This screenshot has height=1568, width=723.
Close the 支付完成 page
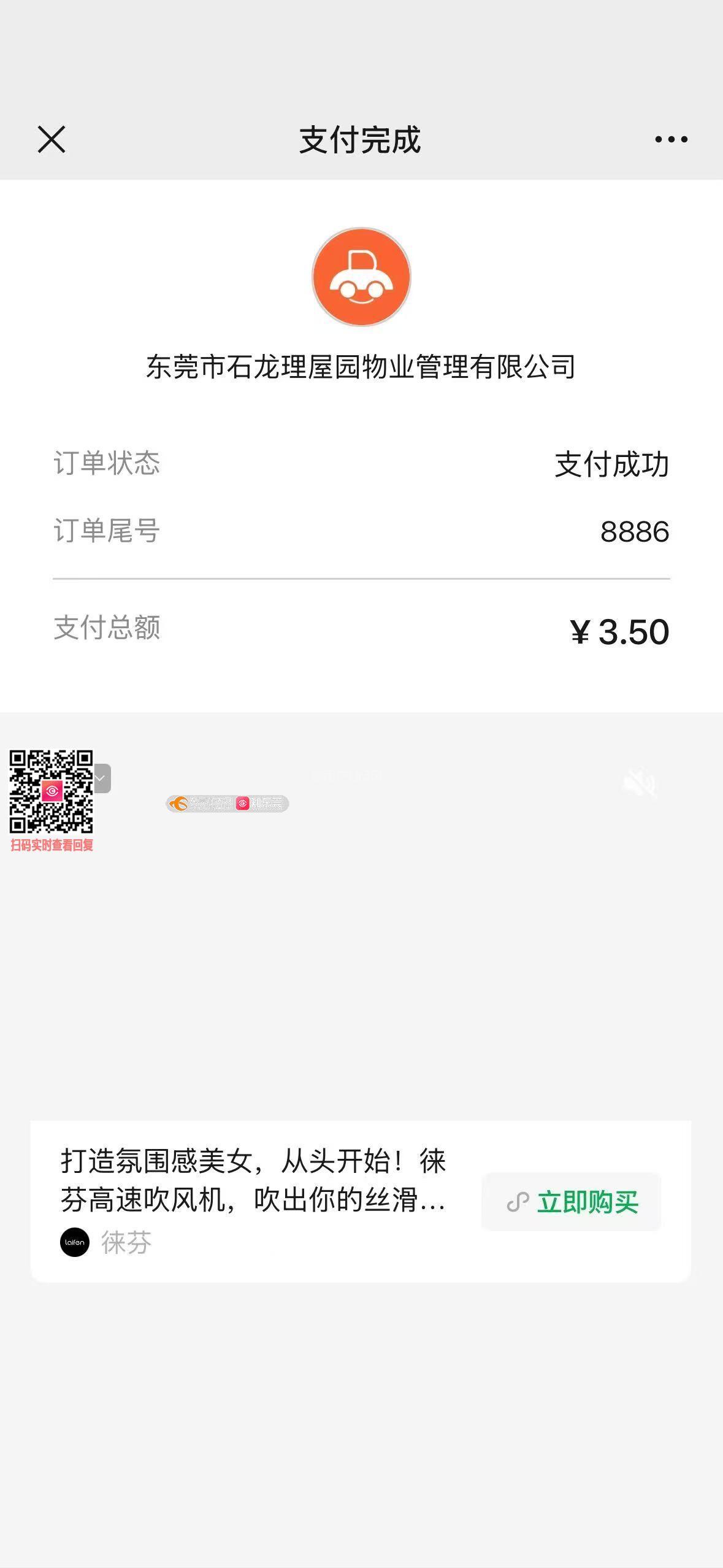click(x=52, y=139)
